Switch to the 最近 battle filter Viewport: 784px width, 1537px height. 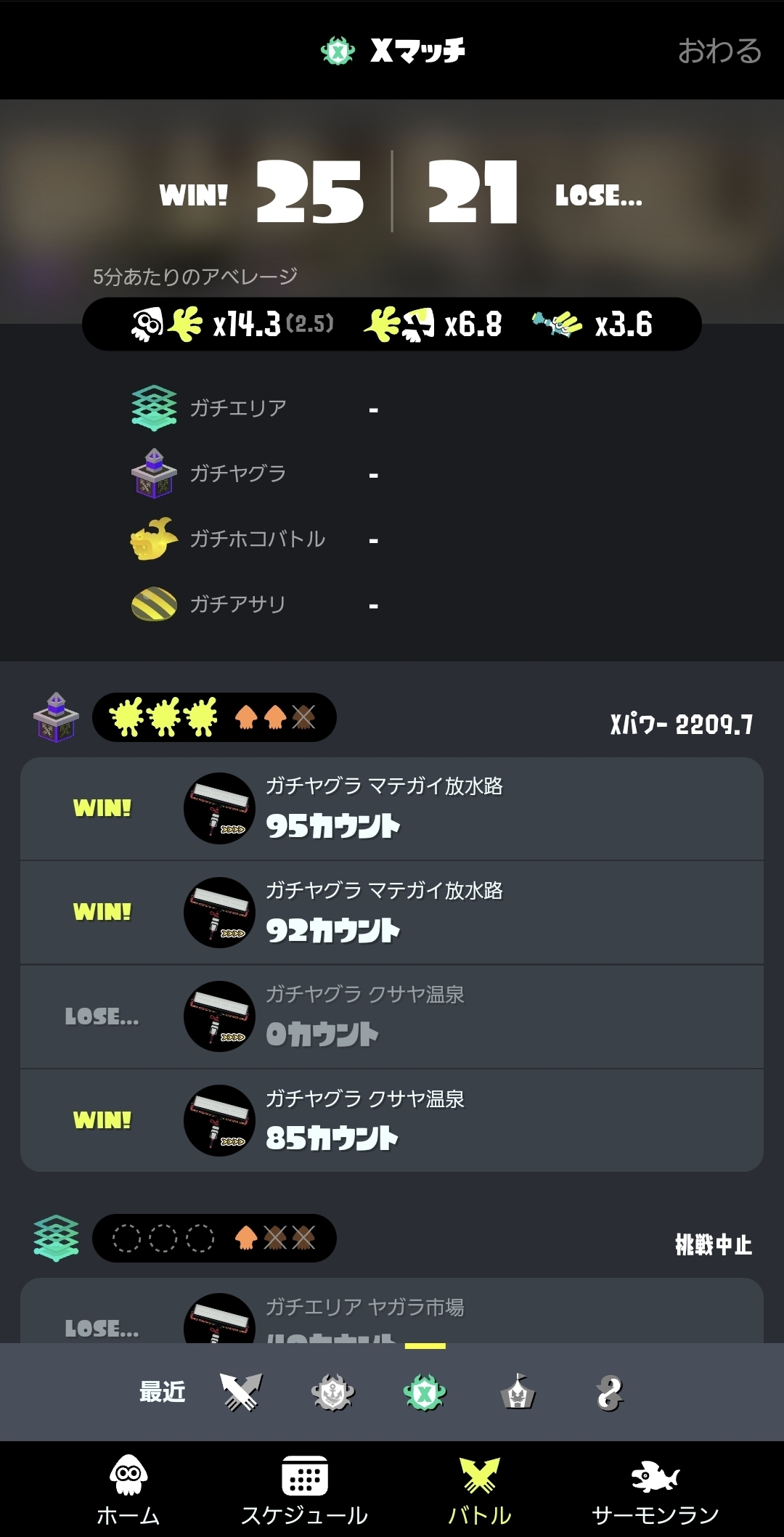[x=163, y=1392]
